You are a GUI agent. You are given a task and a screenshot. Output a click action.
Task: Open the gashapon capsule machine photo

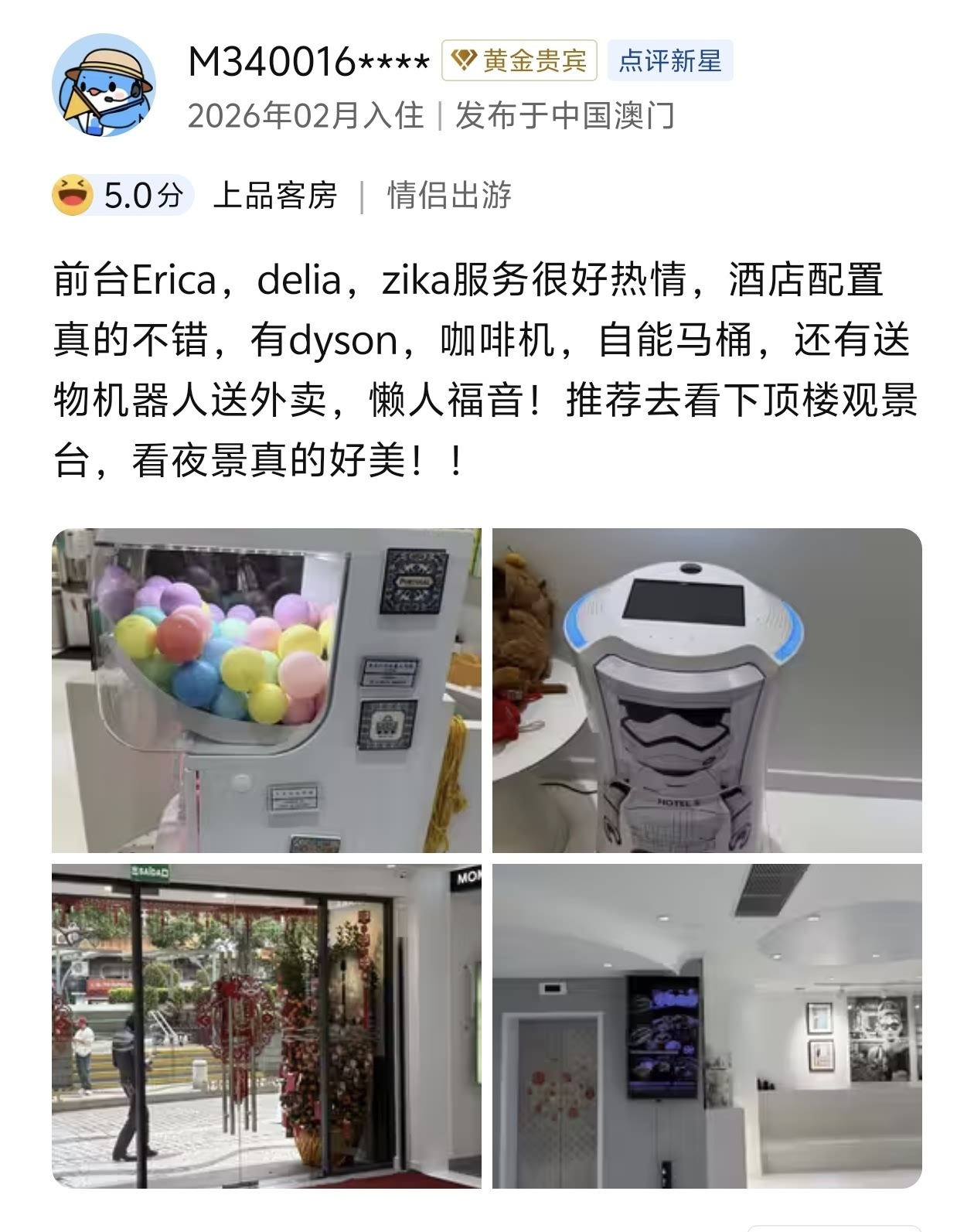click(x=267, y=690)
